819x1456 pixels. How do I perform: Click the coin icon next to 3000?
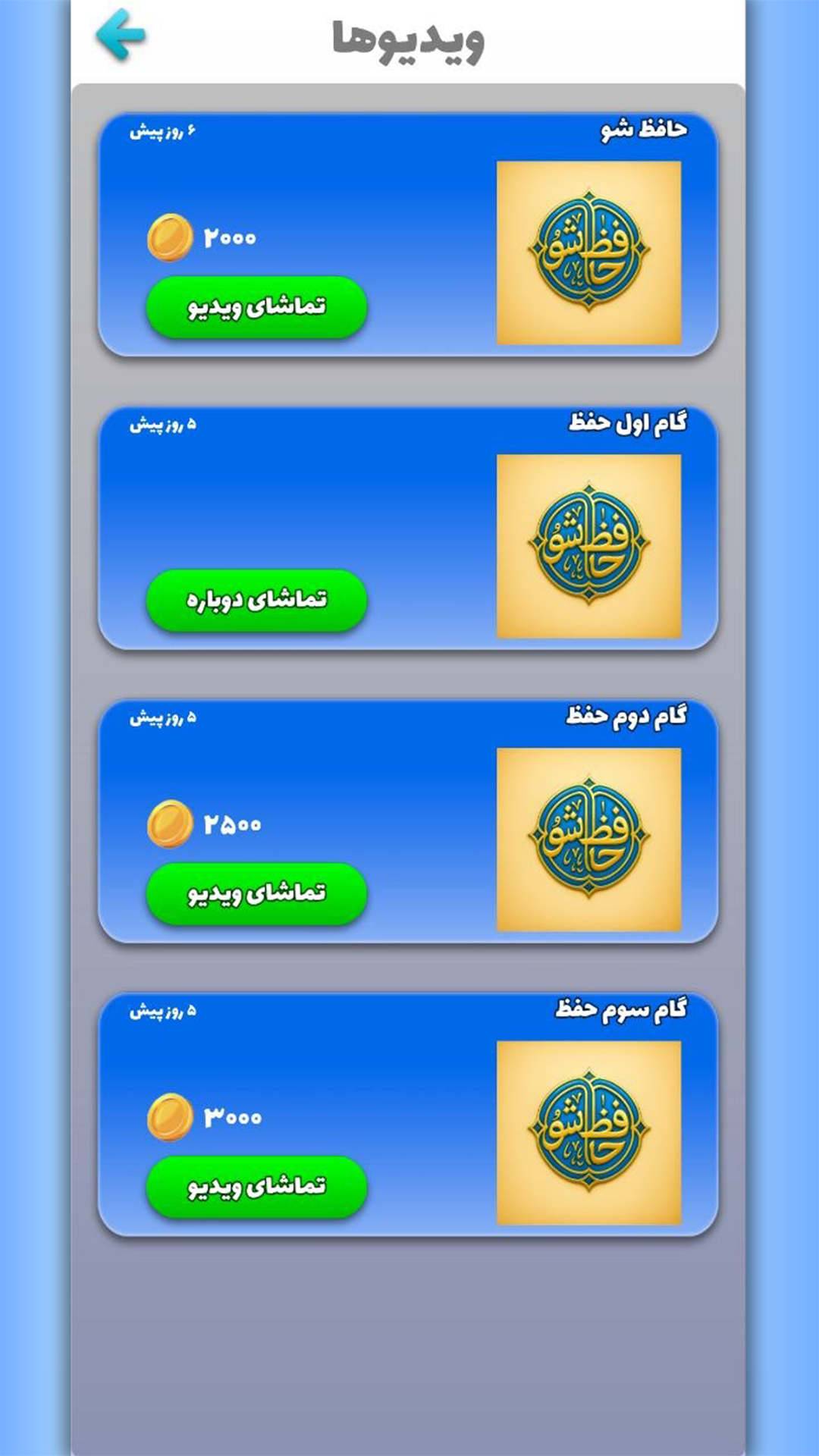click(171, 1115)
